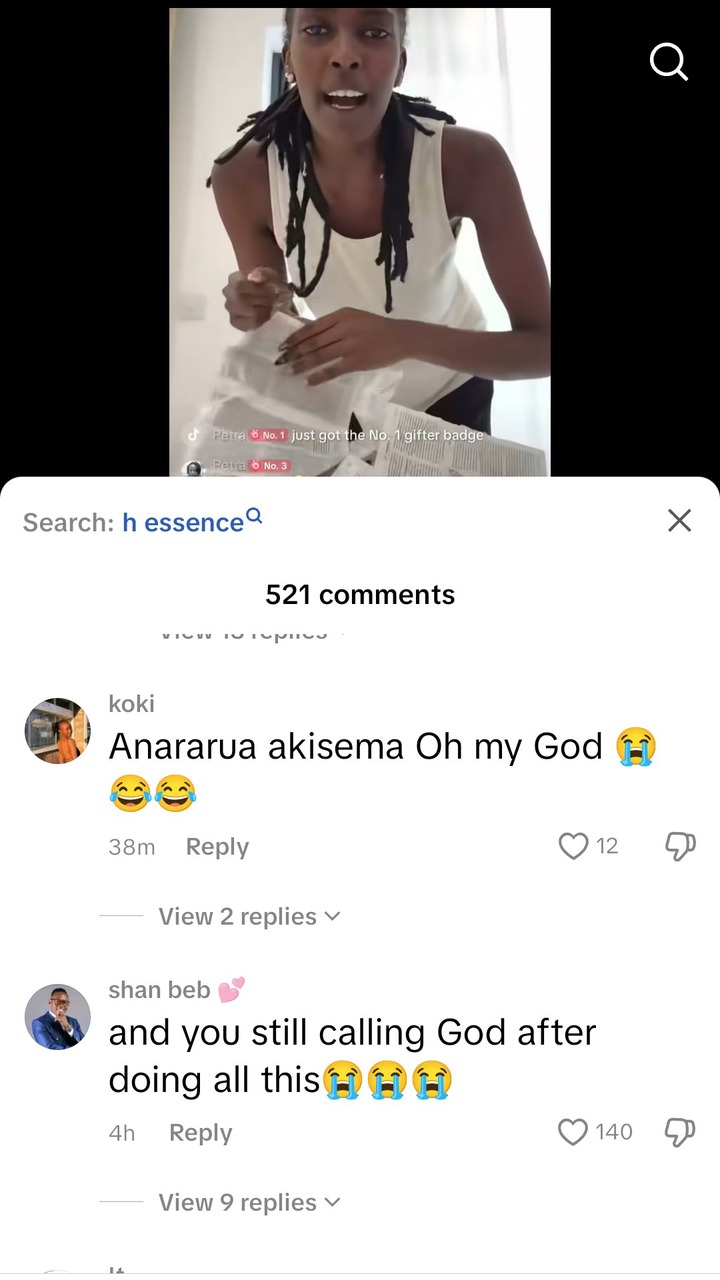Close the comments panel

coord(679,520)
